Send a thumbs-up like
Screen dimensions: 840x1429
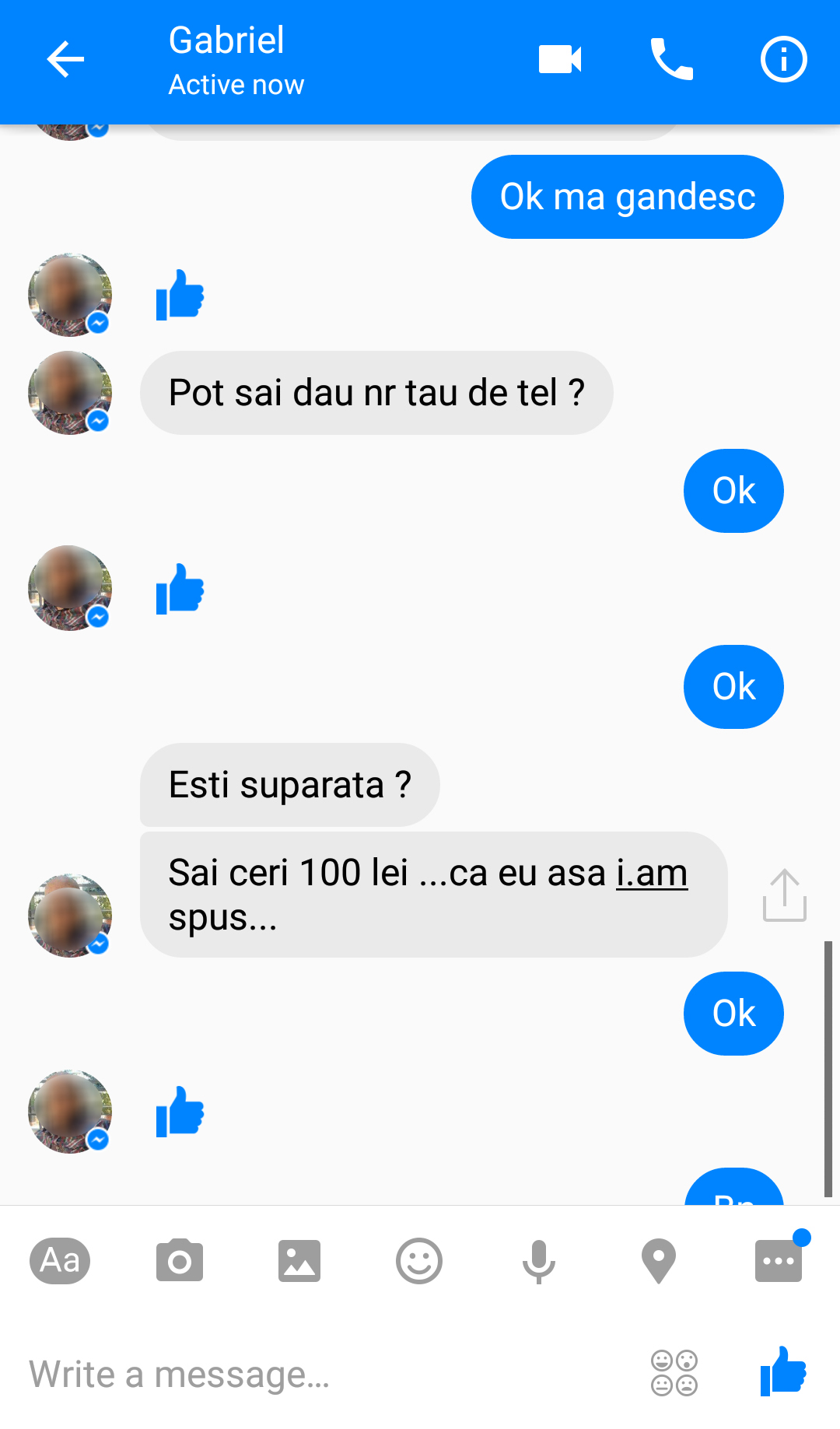point(783,1371)
